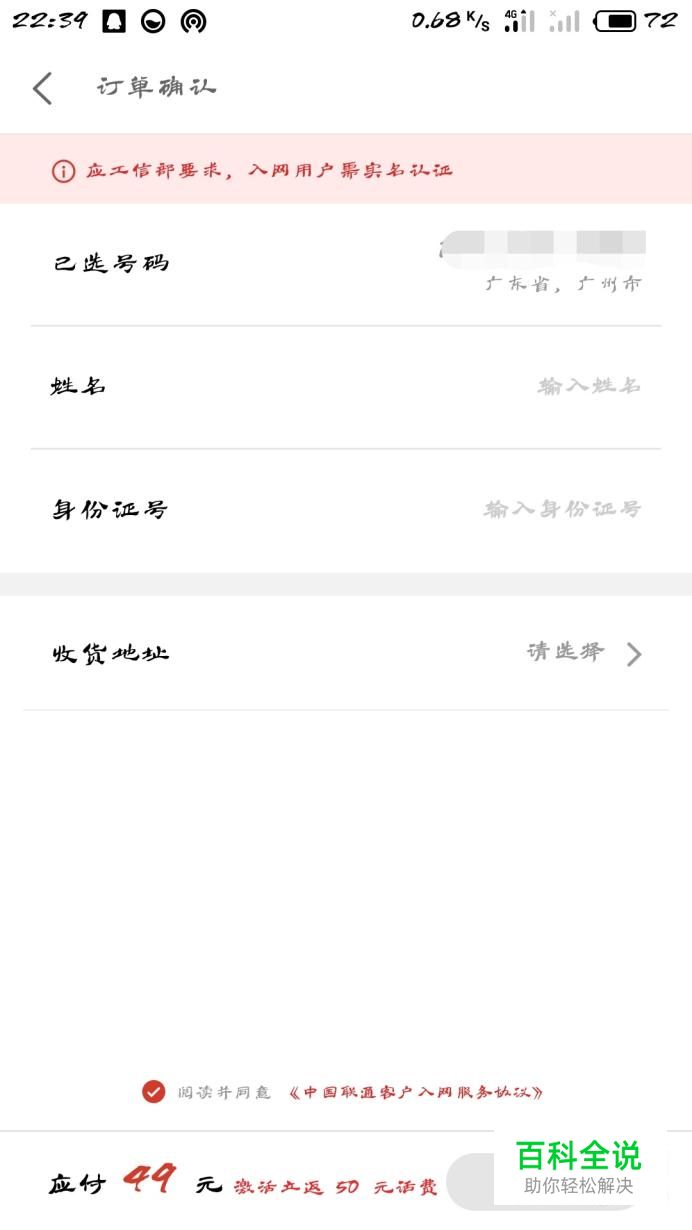692x1230 pixels.
Task: Go back from 订单确认 page
Action: click(x=42, y=88)
